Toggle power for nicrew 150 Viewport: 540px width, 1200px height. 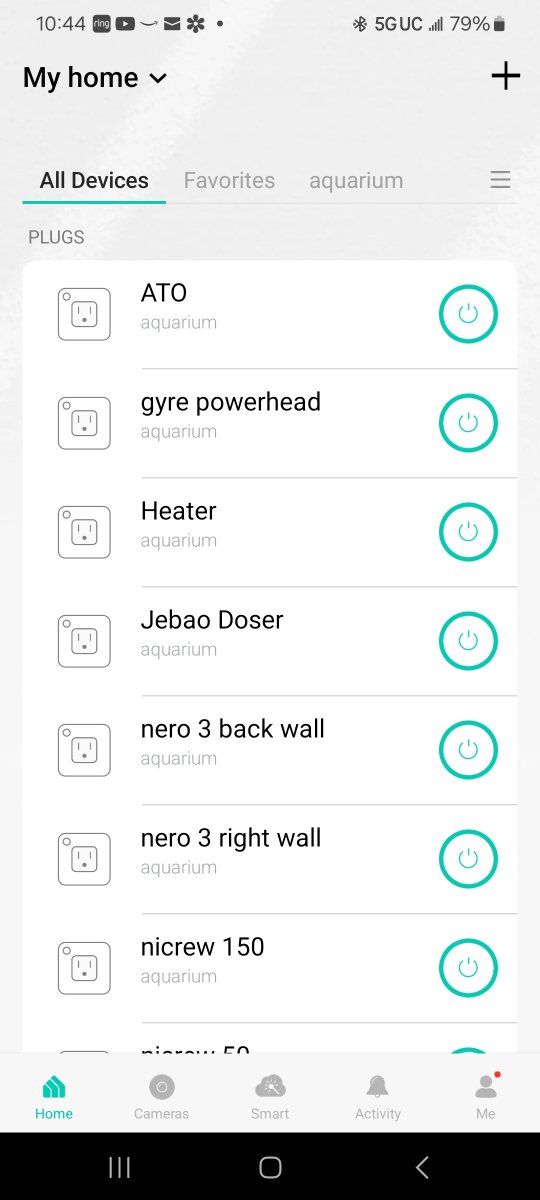click(468, 968)
